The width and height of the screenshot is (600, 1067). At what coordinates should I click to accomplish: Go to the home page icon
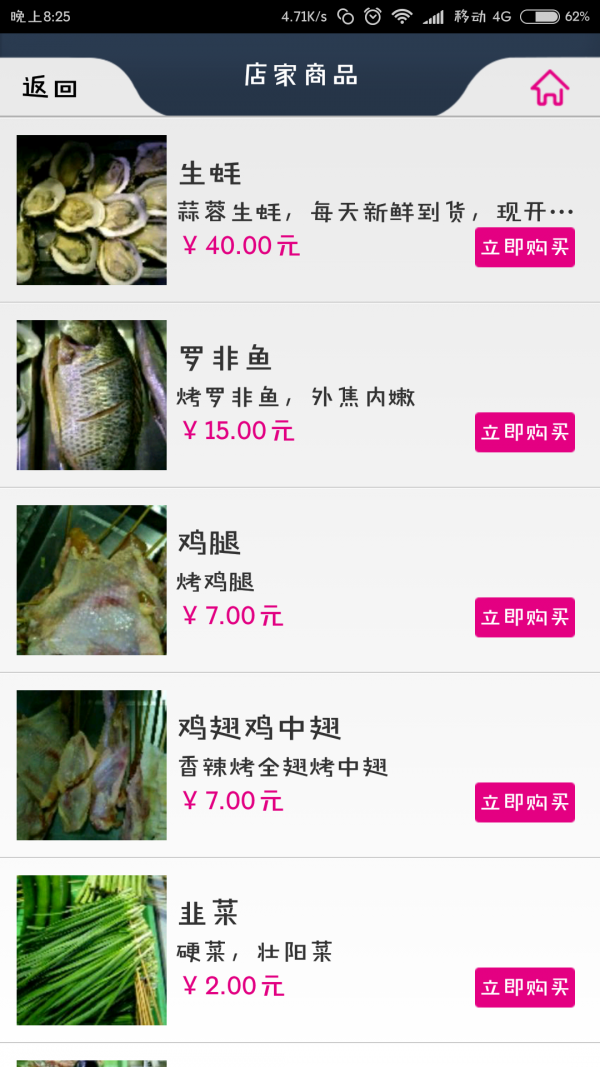(x=549, y=88)
